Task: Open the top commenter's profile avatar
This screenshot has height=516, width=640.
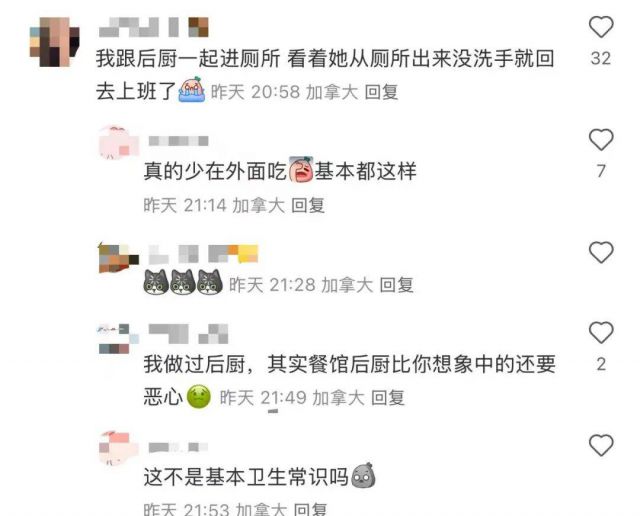Action: [57, 41]
